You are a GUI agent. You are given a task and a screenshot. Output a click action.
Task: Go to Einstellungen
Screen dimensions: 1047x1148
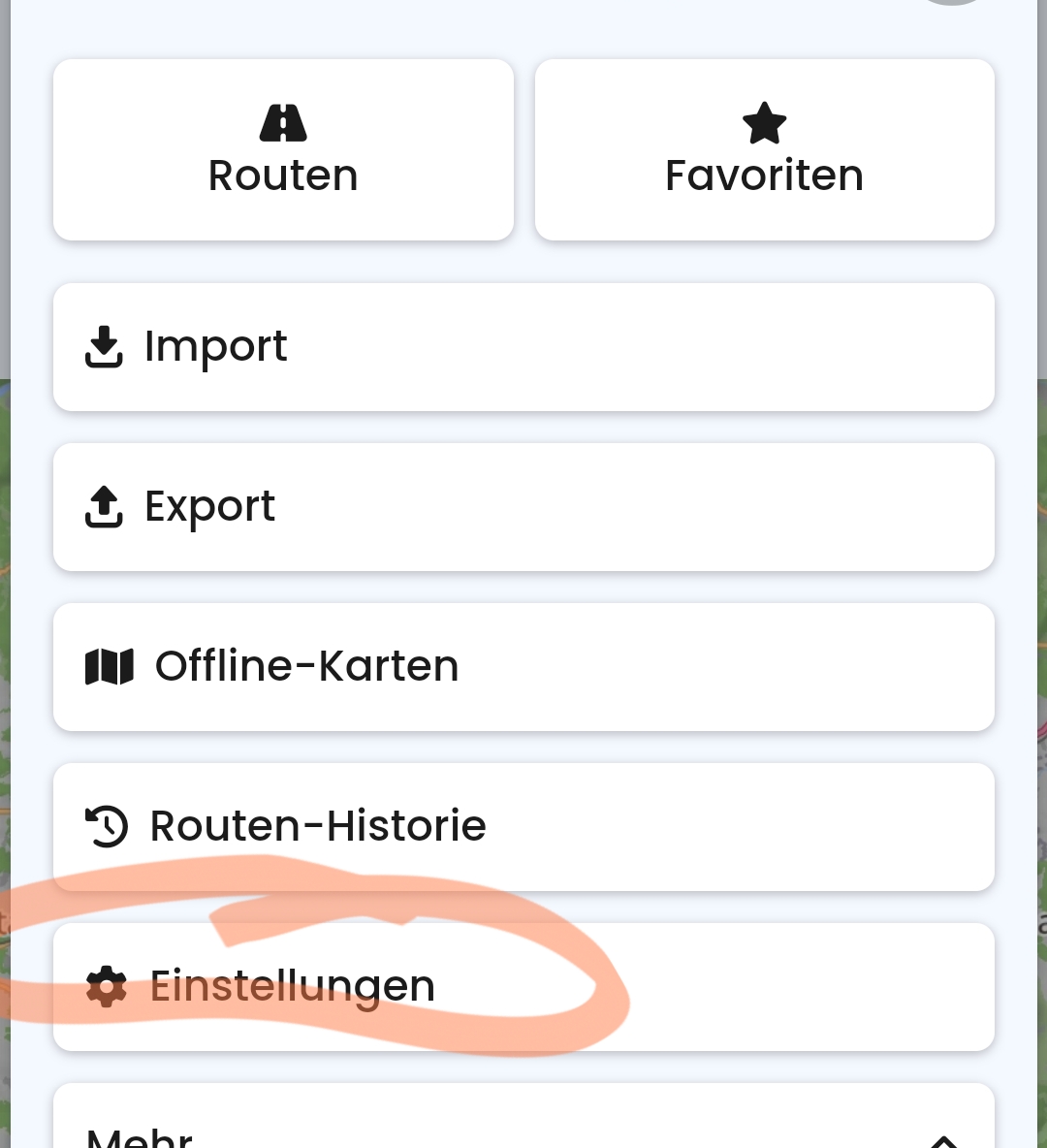(523, 987)
